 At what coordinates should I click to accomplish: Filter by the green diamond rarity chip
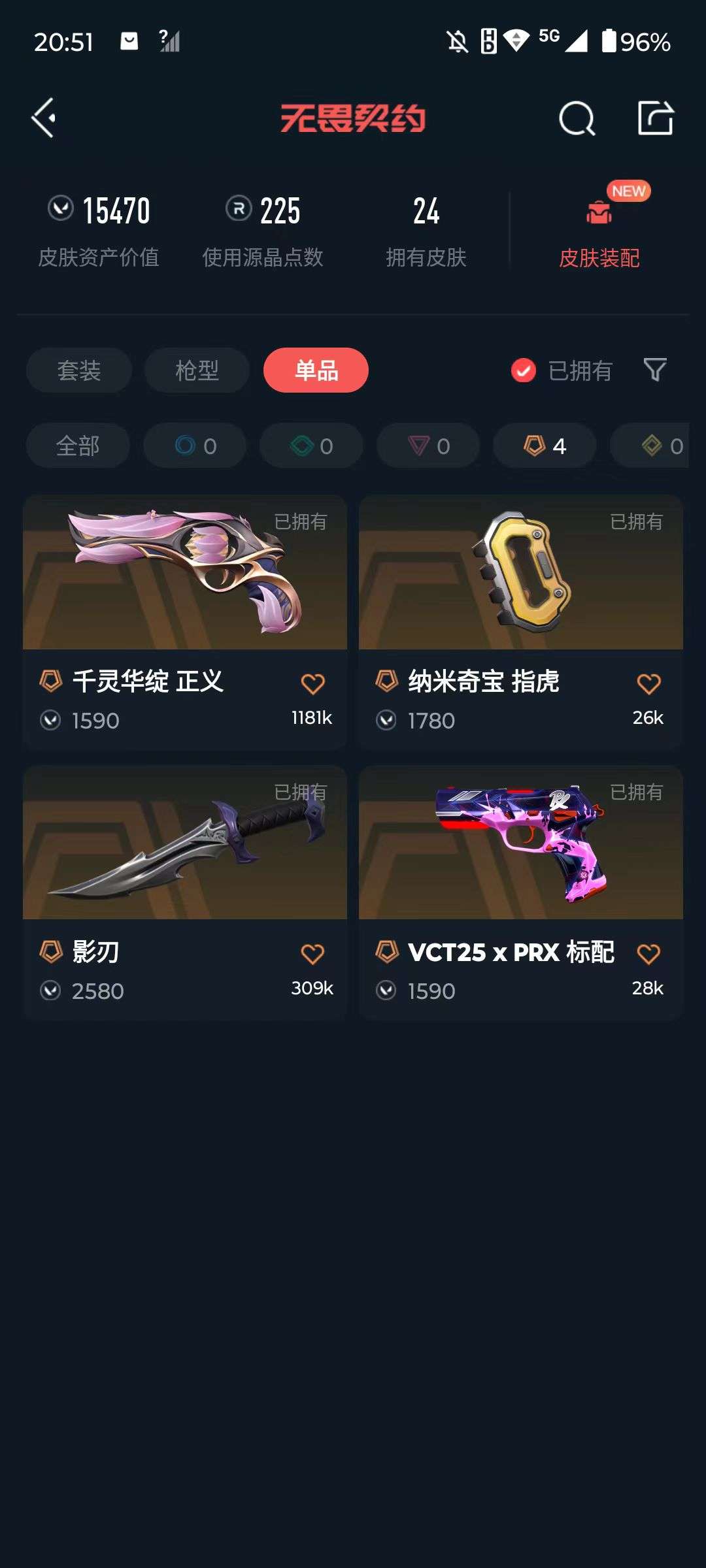tap(311, 446)
